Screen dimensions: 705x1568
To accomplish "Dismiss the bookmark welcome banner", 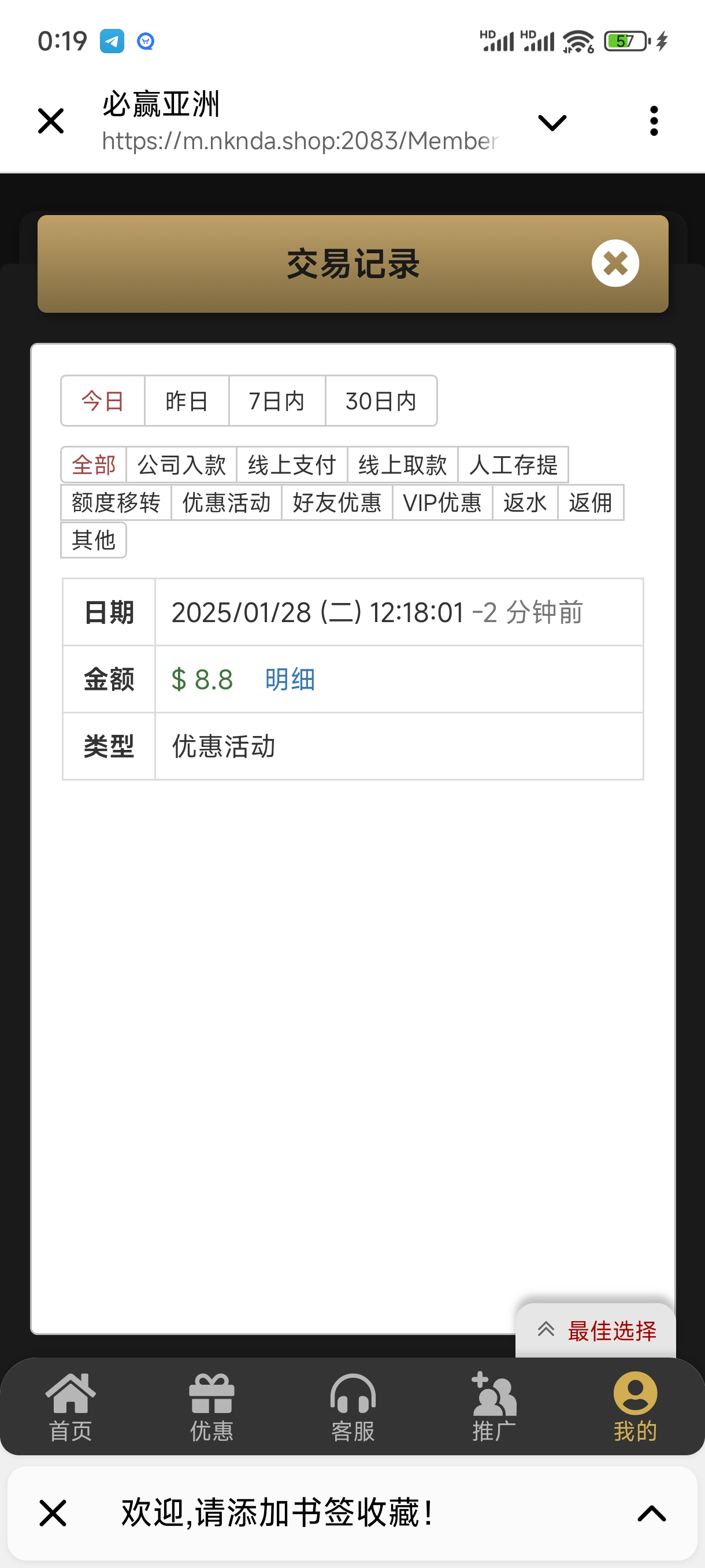I will pyautogui.click(x=53, y=1513).
